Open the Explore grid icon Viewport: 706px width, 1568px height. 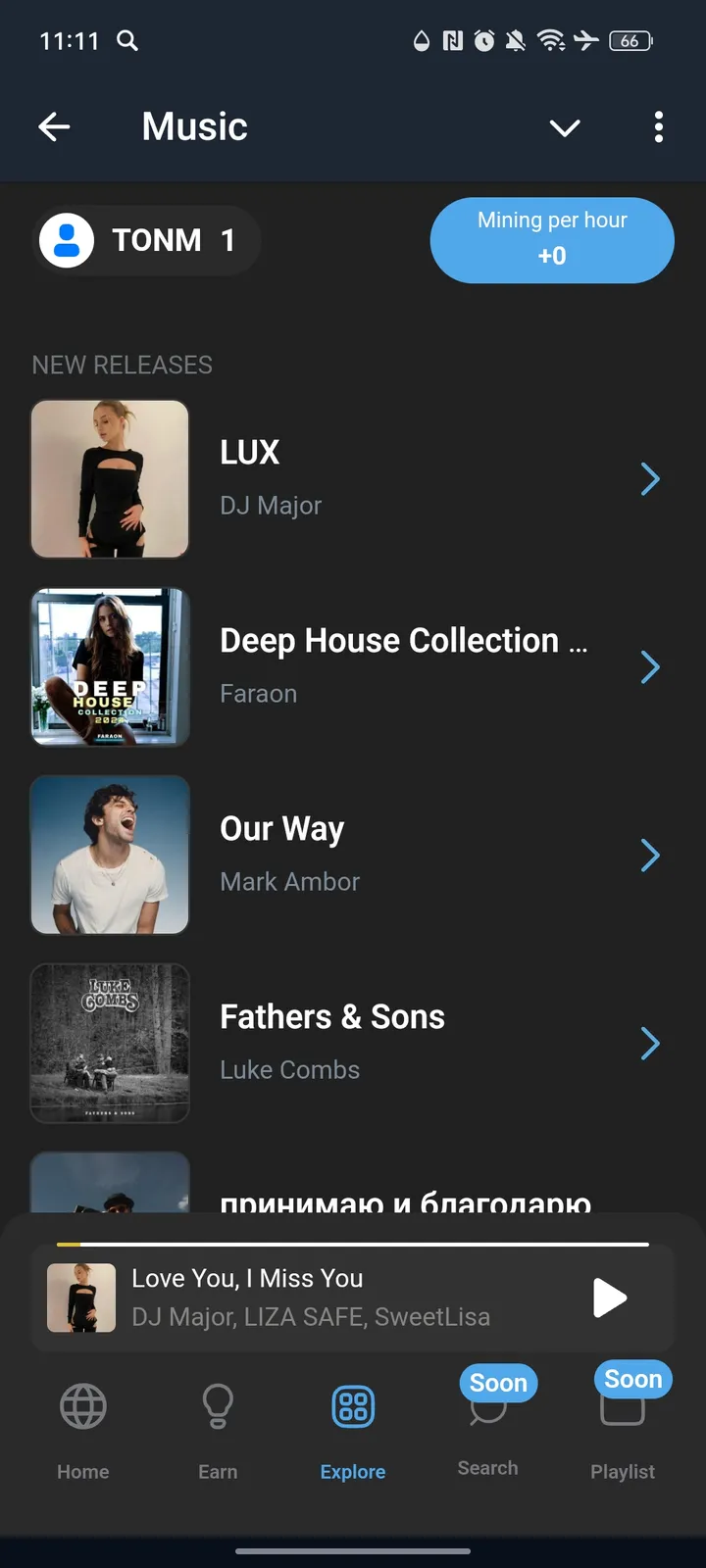pyautogui.click(x=353, y=1405)
